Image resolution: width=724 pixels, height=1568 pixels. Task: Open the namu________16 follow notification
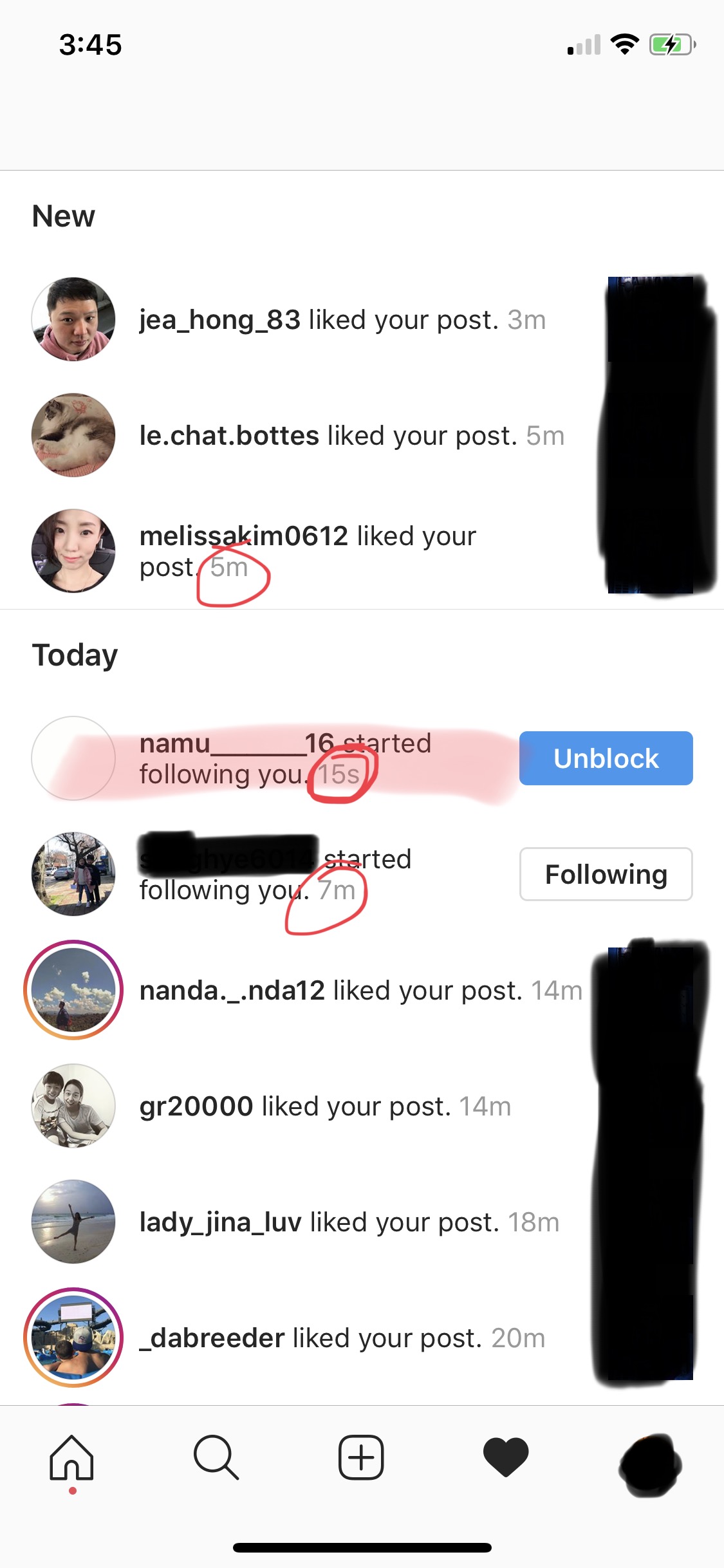tap(285, 758)
